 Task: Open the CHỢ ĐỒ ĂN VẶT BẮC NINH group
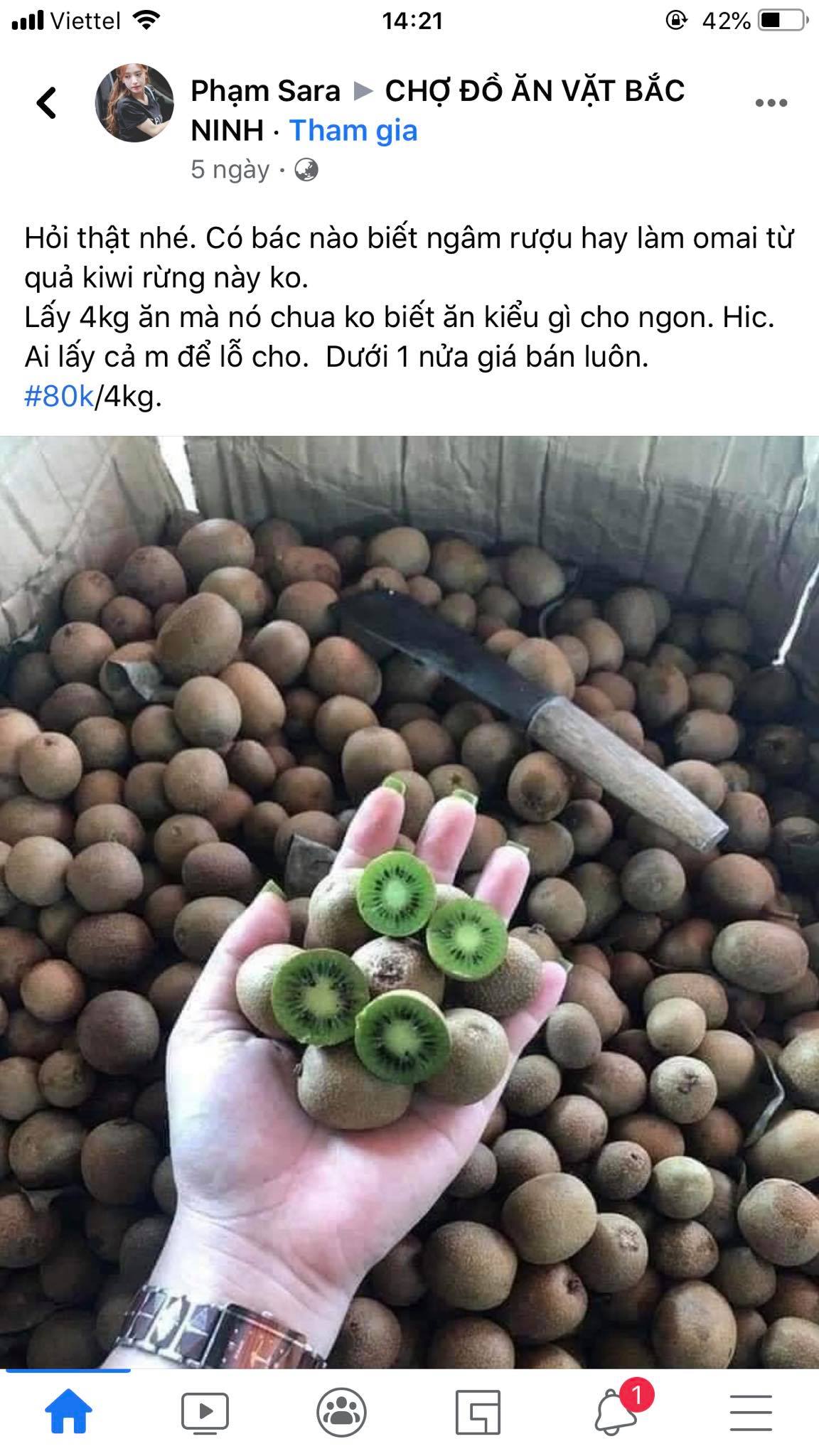(x=534, y=91)
